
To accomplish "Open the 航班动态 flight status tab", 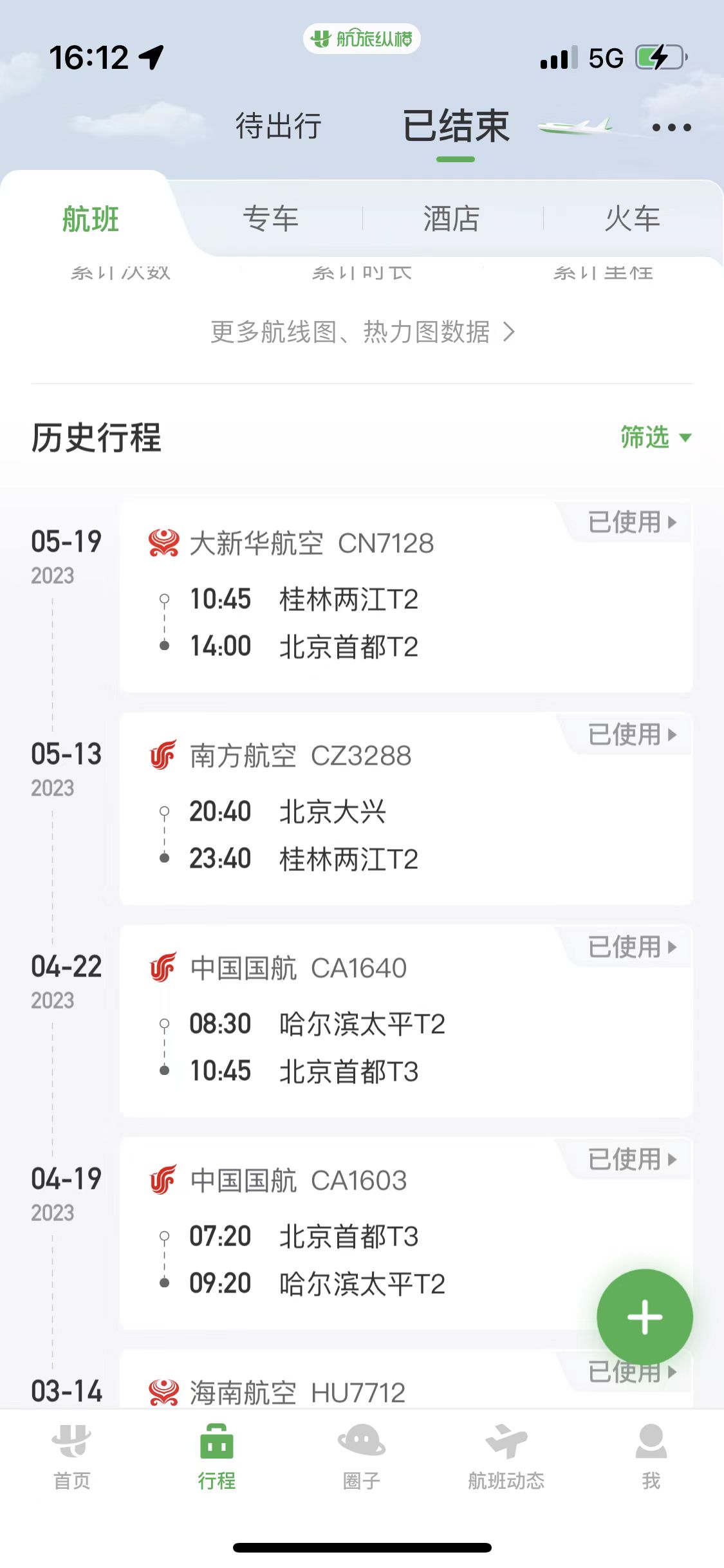I will pyautogui.click(x=506, y=1457).
